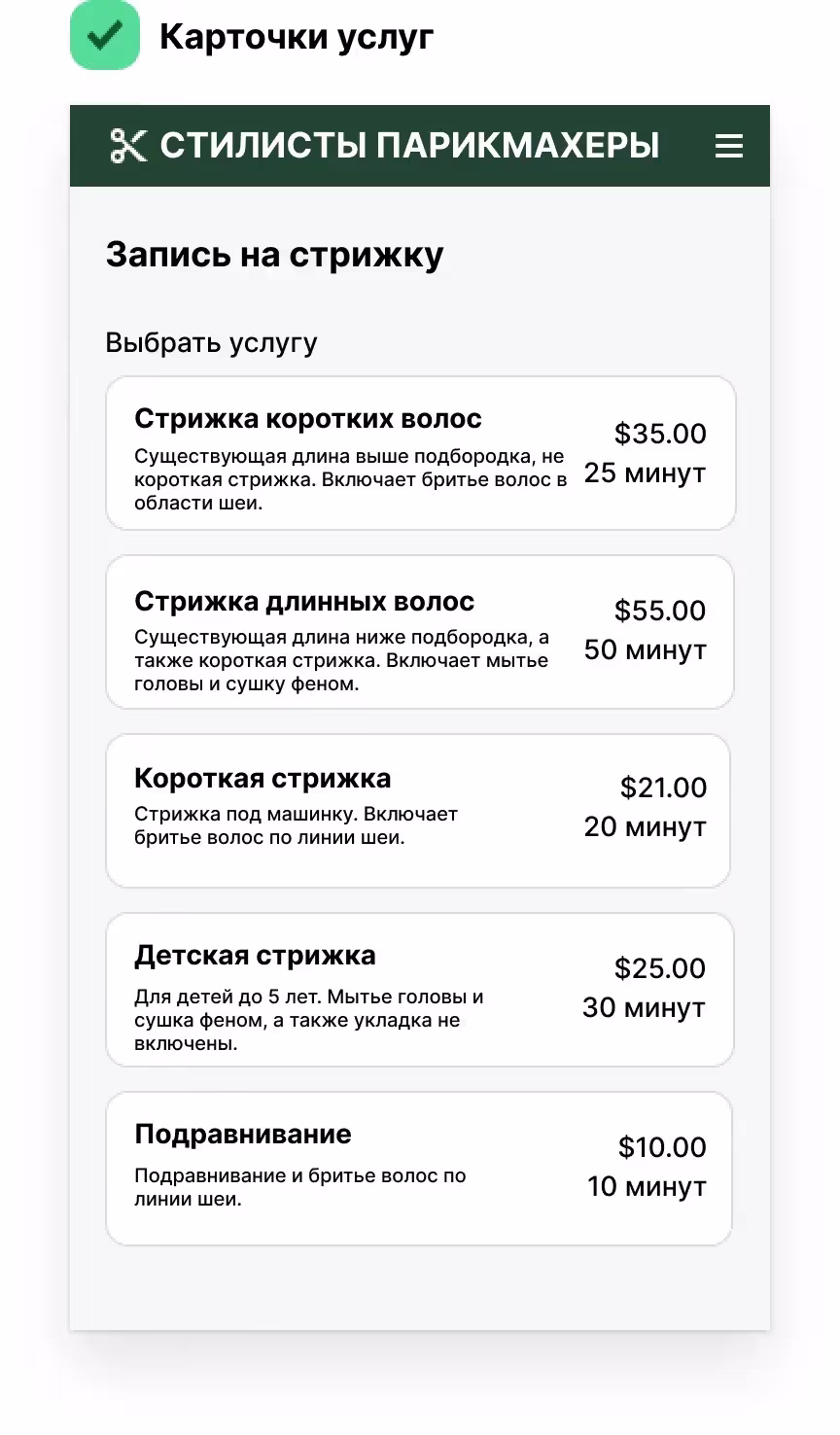The height and width of the screenshot is (1435, 840).
Task: Select the Стрижка коротких волос service card
Action: 420,454
